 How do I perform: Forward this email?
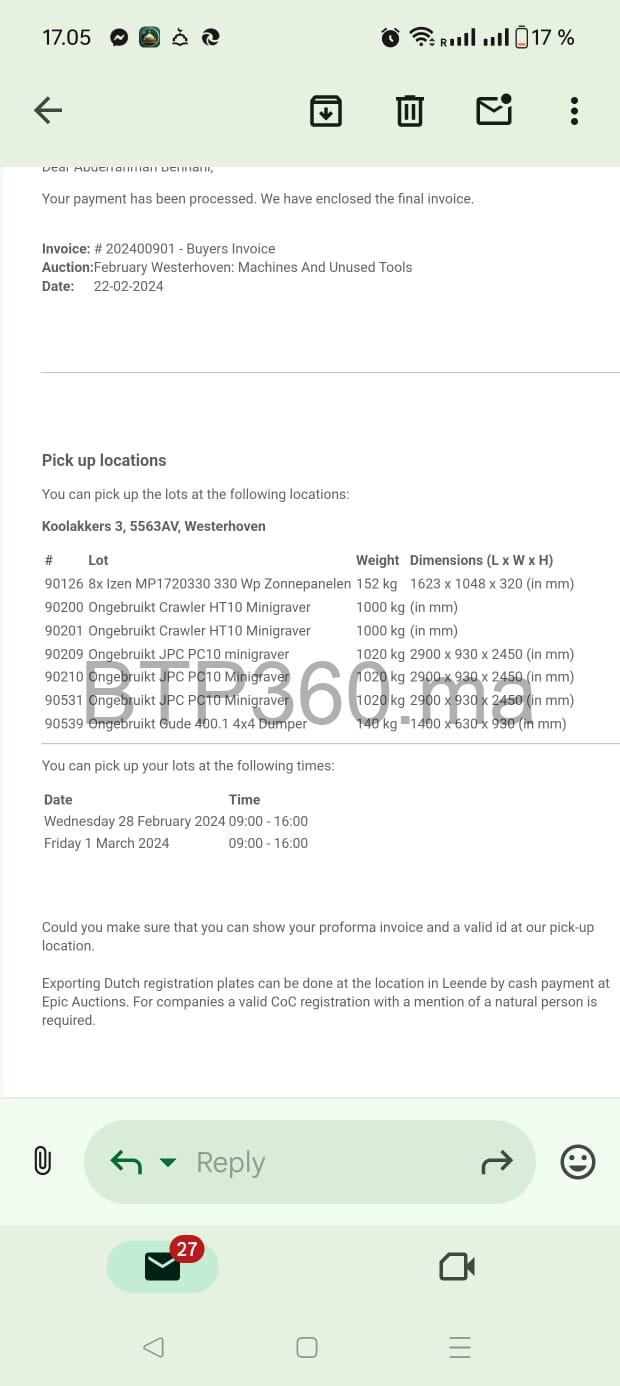497,1162
